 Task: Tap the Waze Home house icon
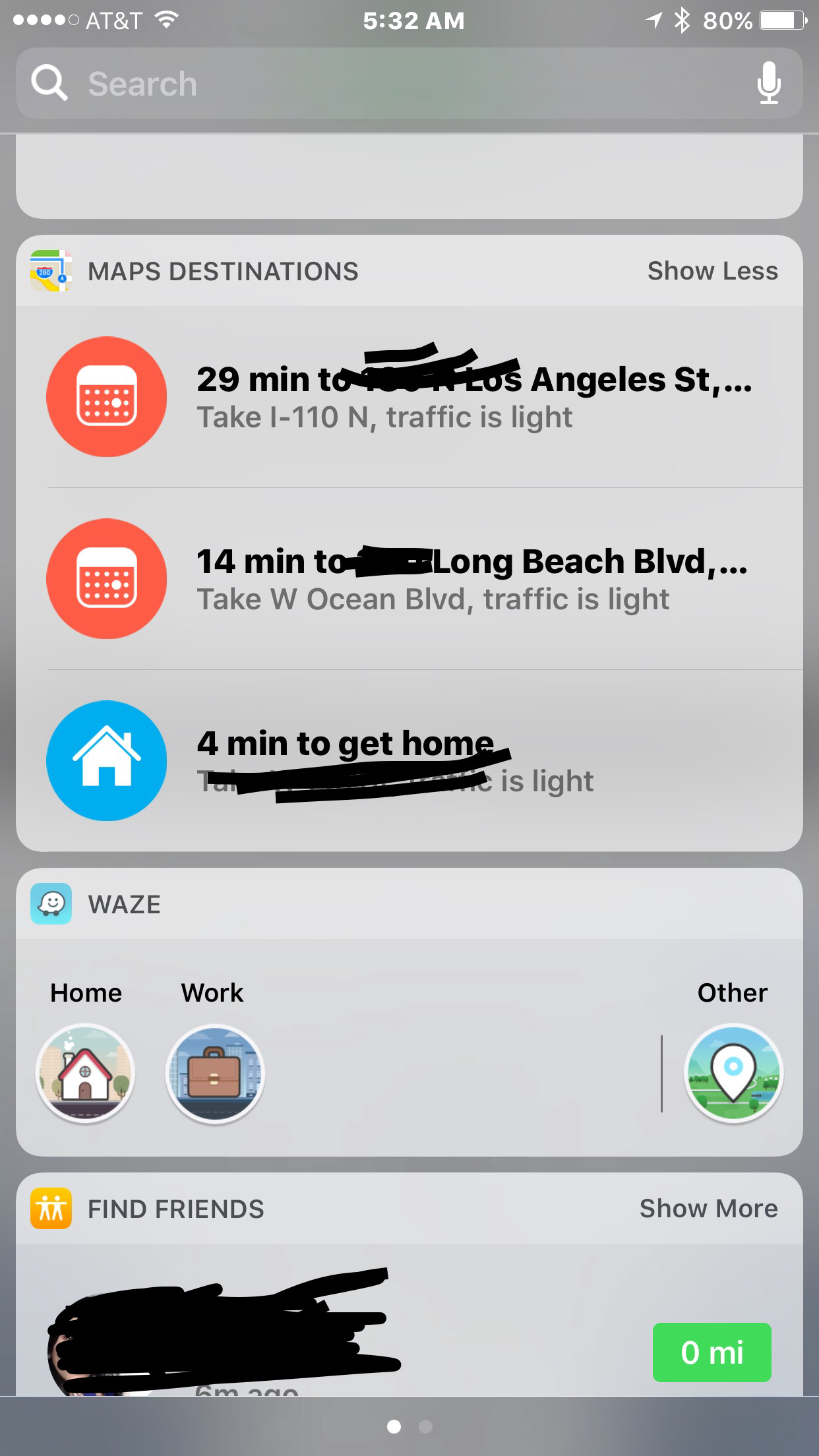(86, 1073)
